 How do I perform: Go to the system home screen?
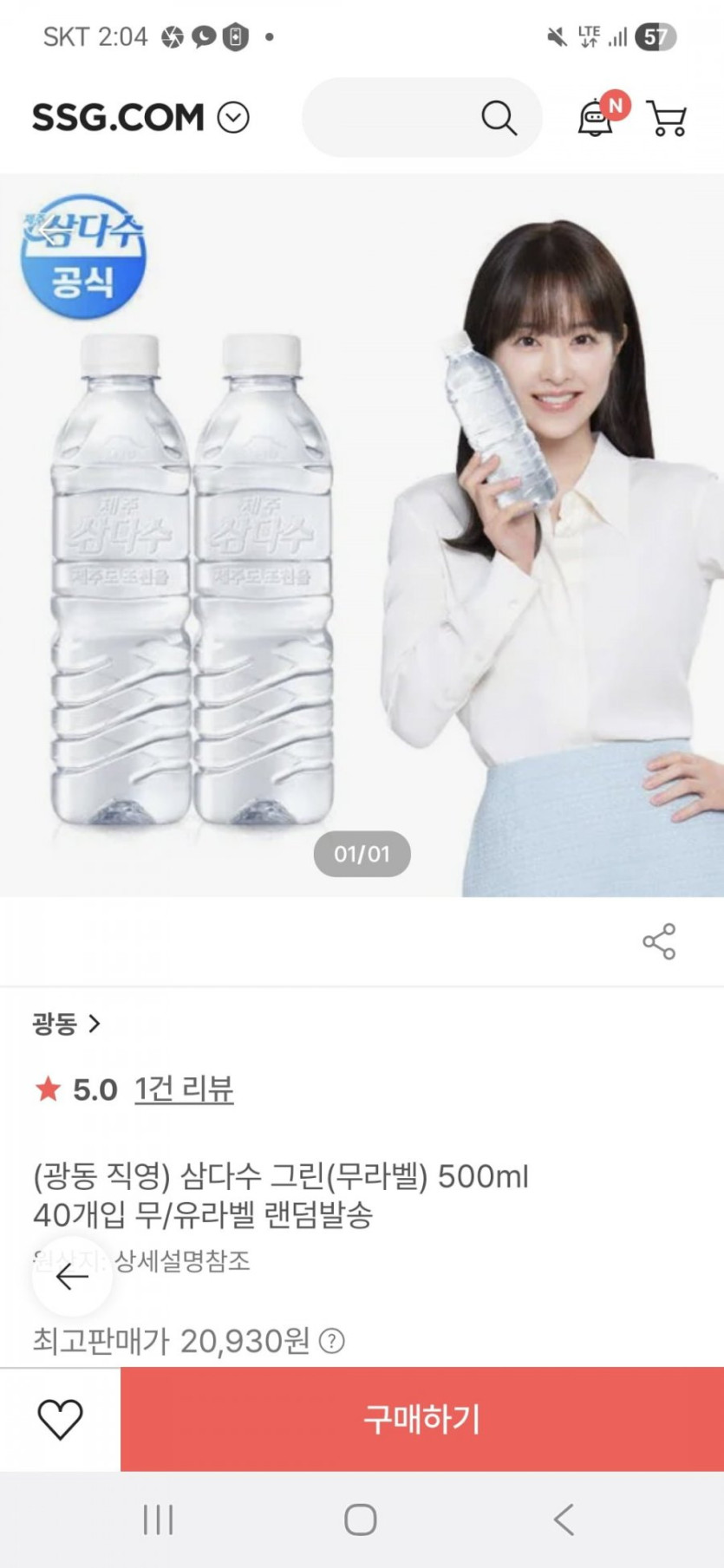361,1519
